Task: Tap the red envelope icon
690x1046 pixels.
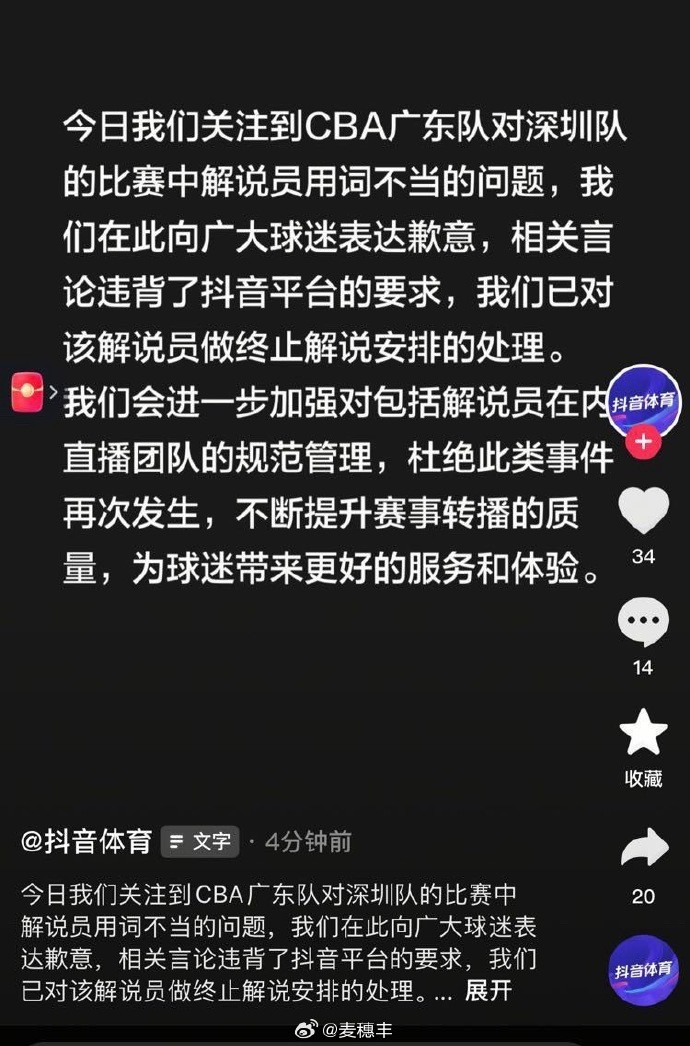Action: click(27, 390)
